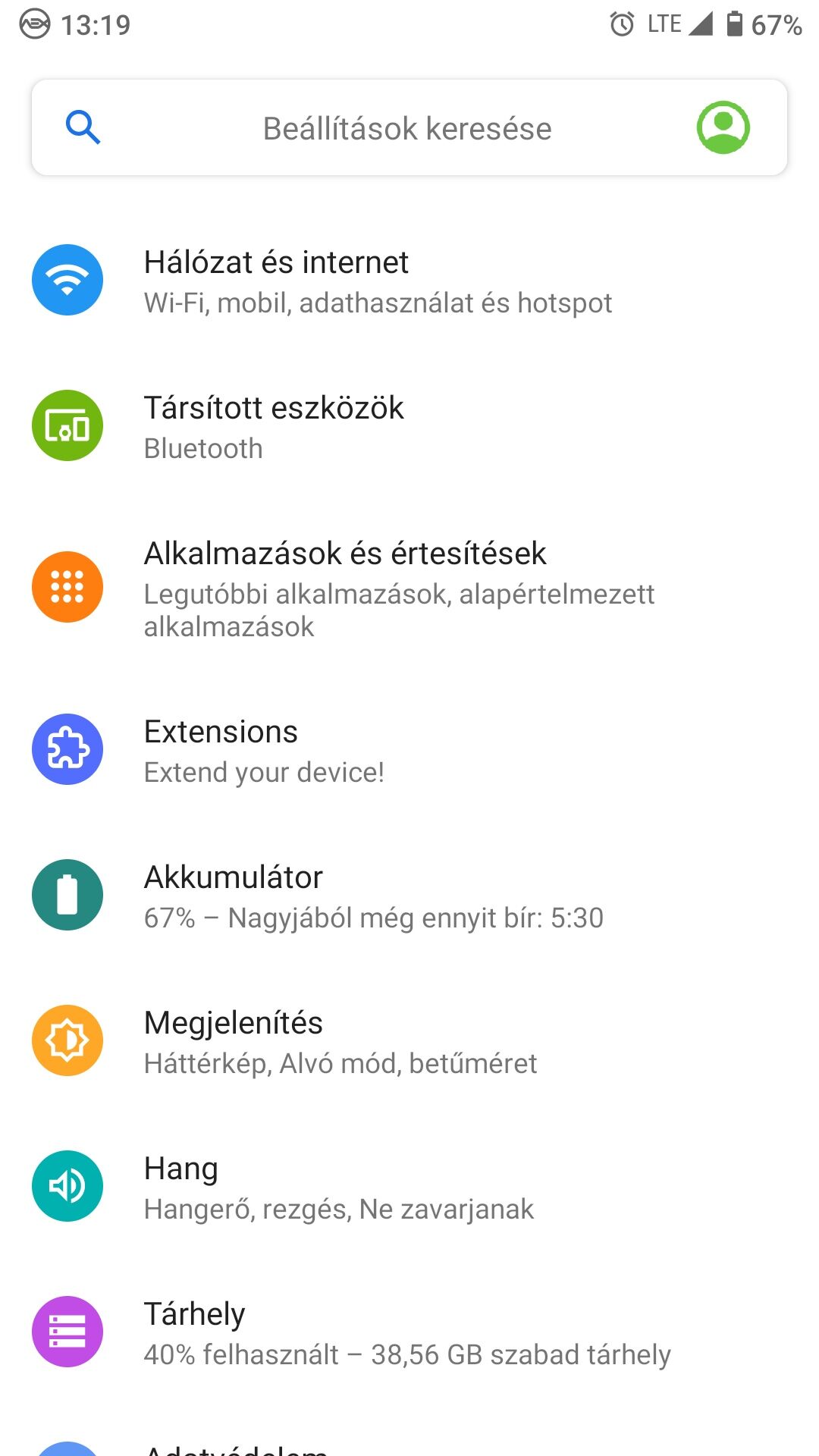Go to Alkalmazások és értesítések
The width and height of the screenshot is (819, 1456).
[x=409, y=588]
